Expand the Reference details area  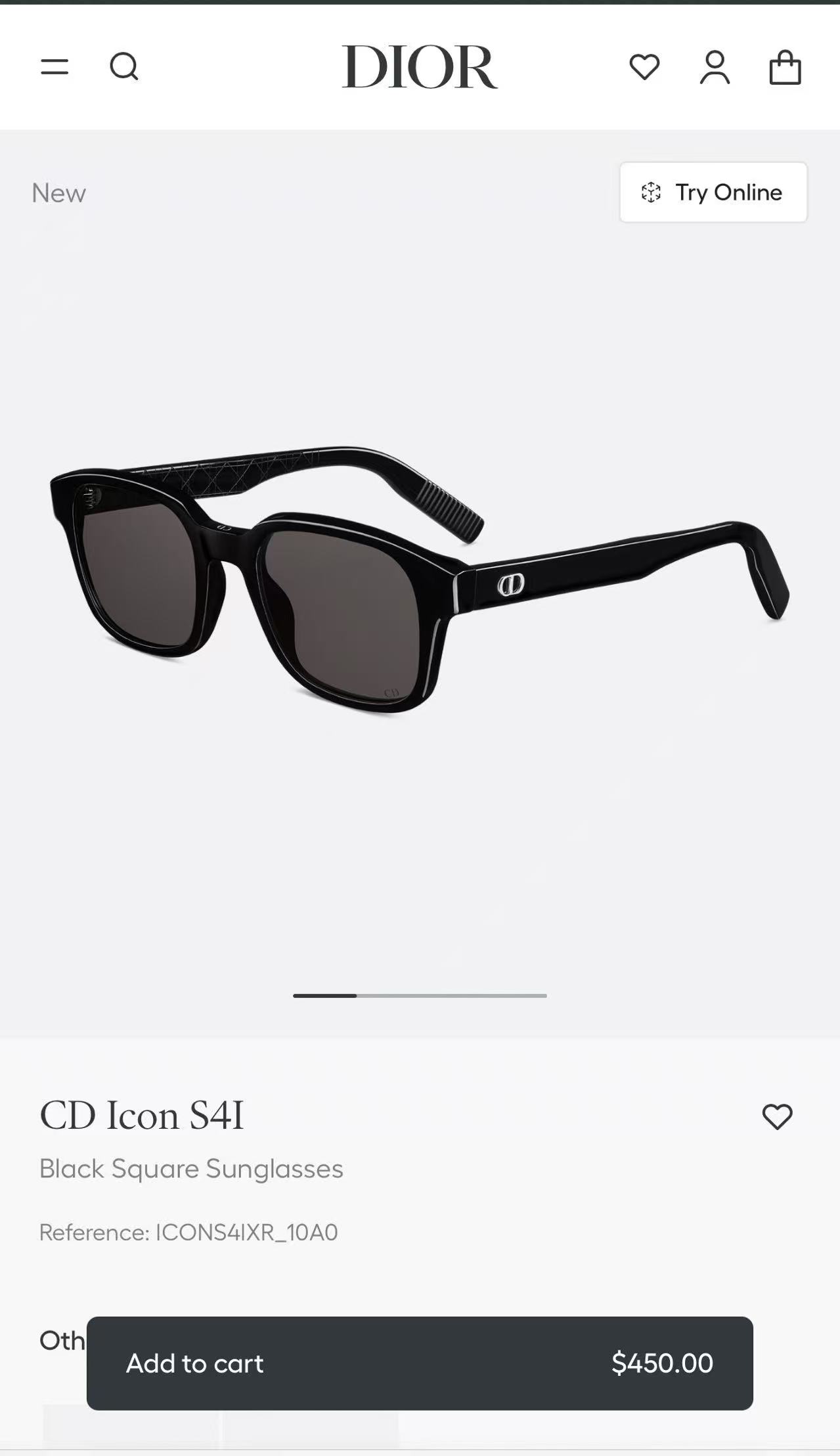pos(189,1232)
